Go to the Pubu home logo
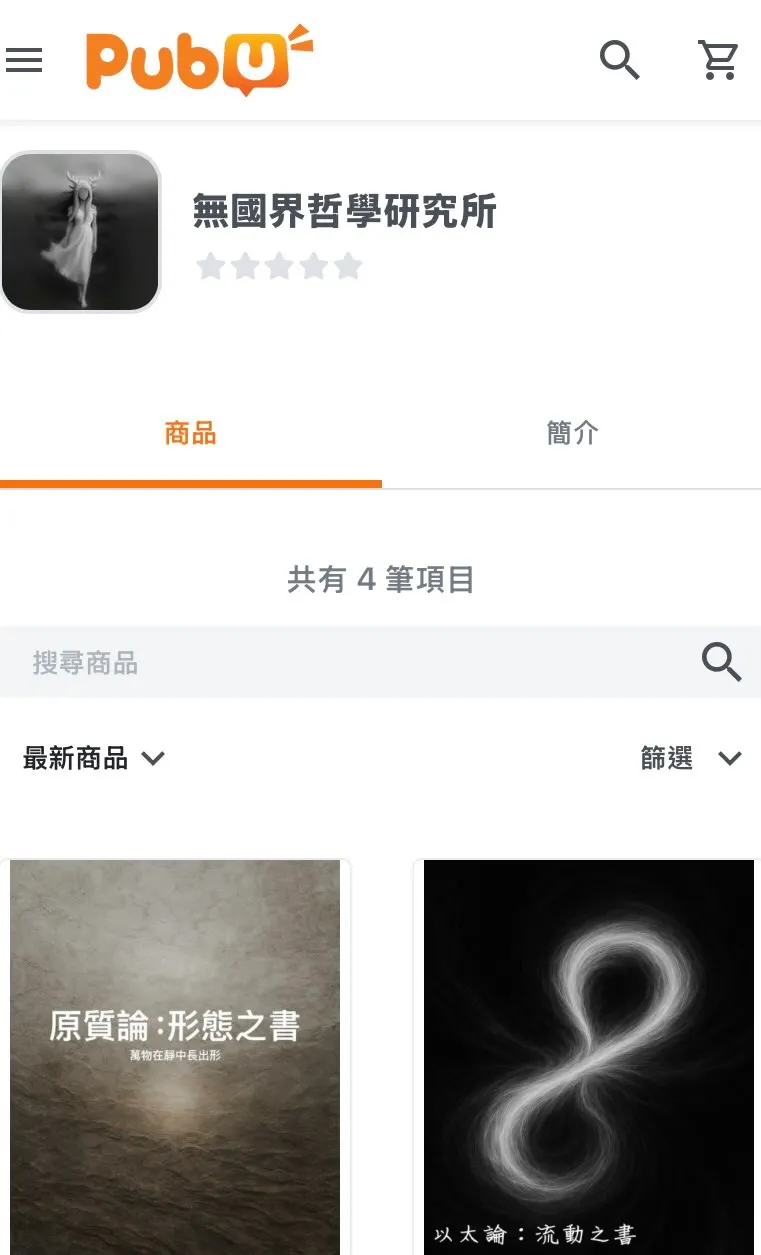 [x=198, y=61]
